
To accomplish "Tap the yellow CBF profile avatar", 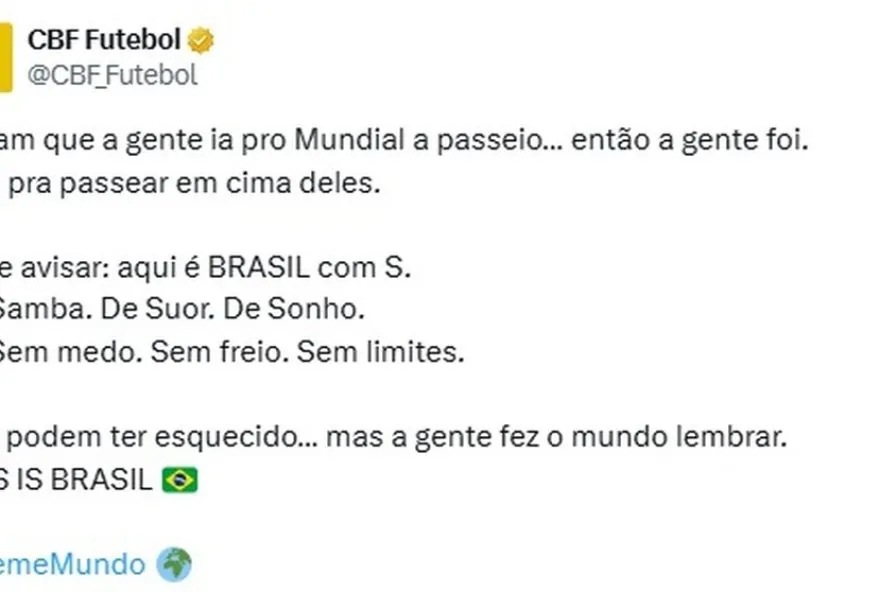I will click(x=5, y=58).
